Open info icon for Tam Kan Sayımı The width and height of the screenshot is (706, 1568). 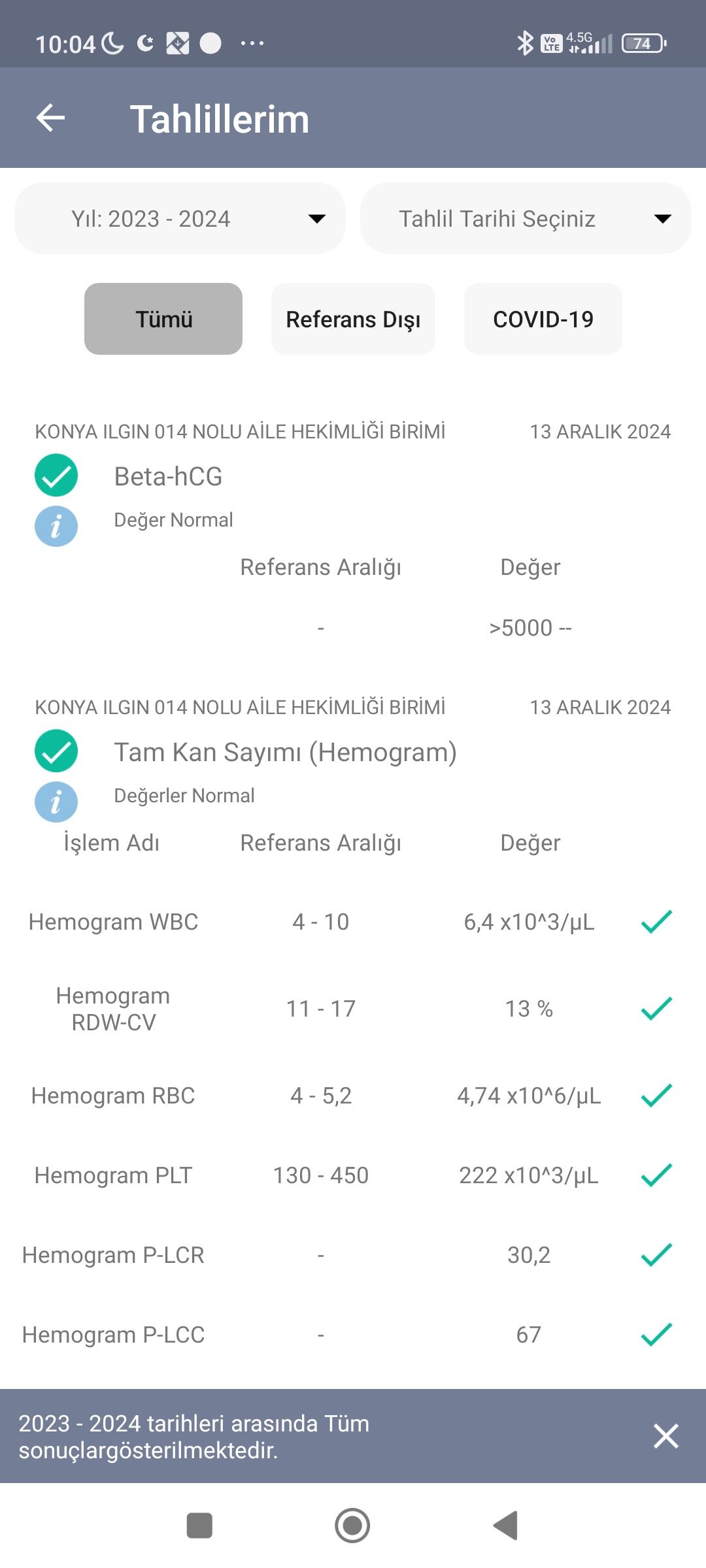point(56,802)
